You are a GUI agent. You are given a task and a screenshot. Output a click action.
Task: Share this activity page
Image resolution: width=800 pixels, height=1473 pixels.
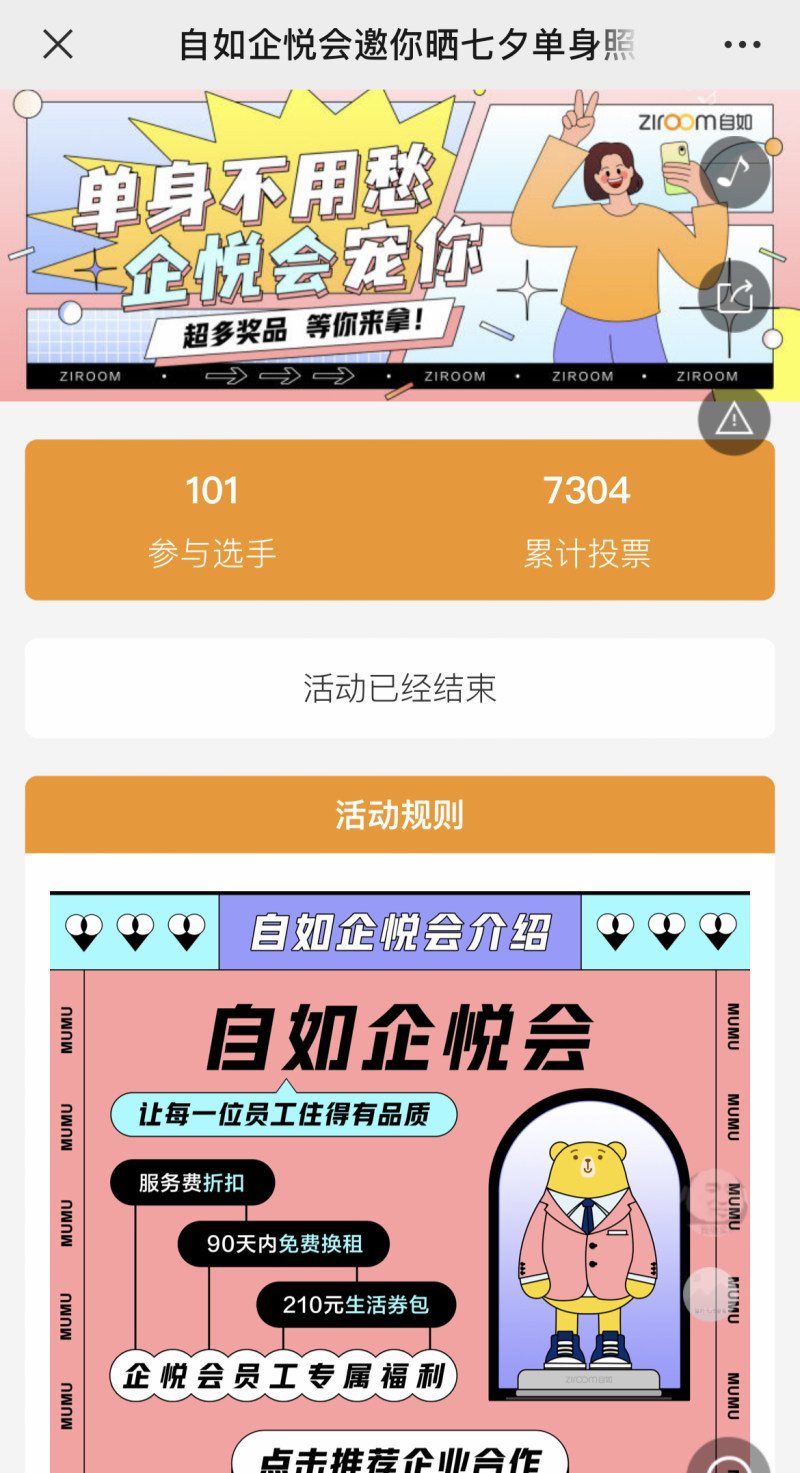pos(734,296)
